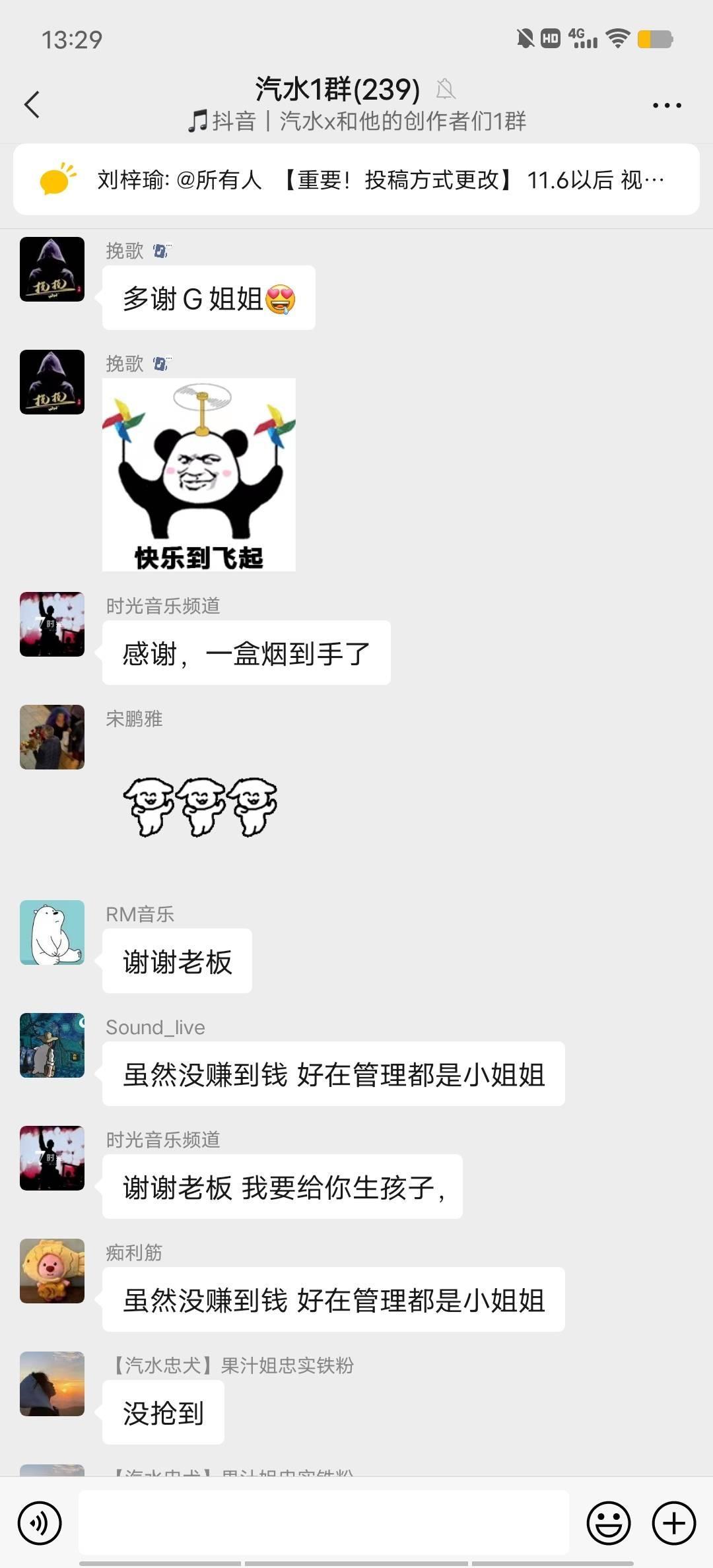Switch to voice message input
This screenshot has width=713, height=1568.
tap(40, 1523)
